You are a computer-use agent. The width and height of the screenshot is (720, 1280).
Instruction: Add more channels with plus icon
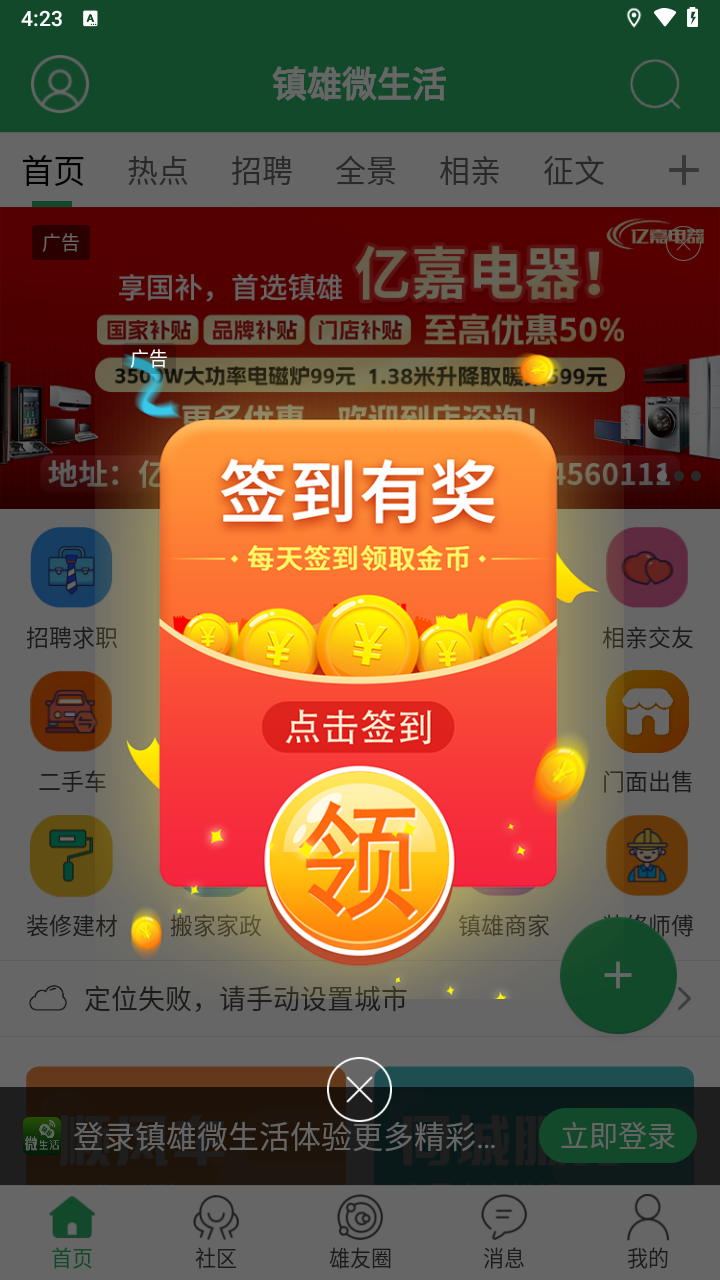click(x=683, y=170)
